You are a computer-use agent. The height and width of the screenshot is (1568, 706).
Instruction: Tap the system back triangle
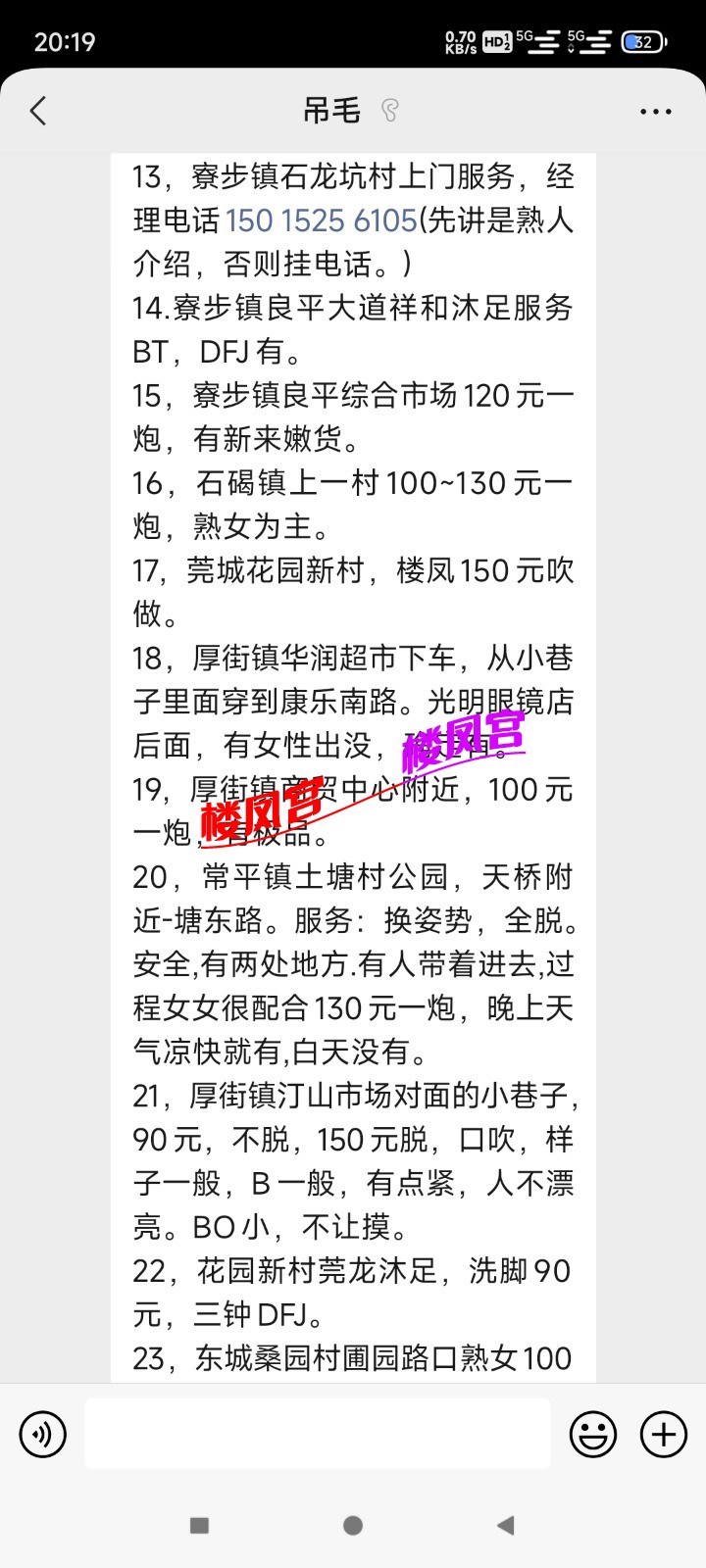point(506,1525)
